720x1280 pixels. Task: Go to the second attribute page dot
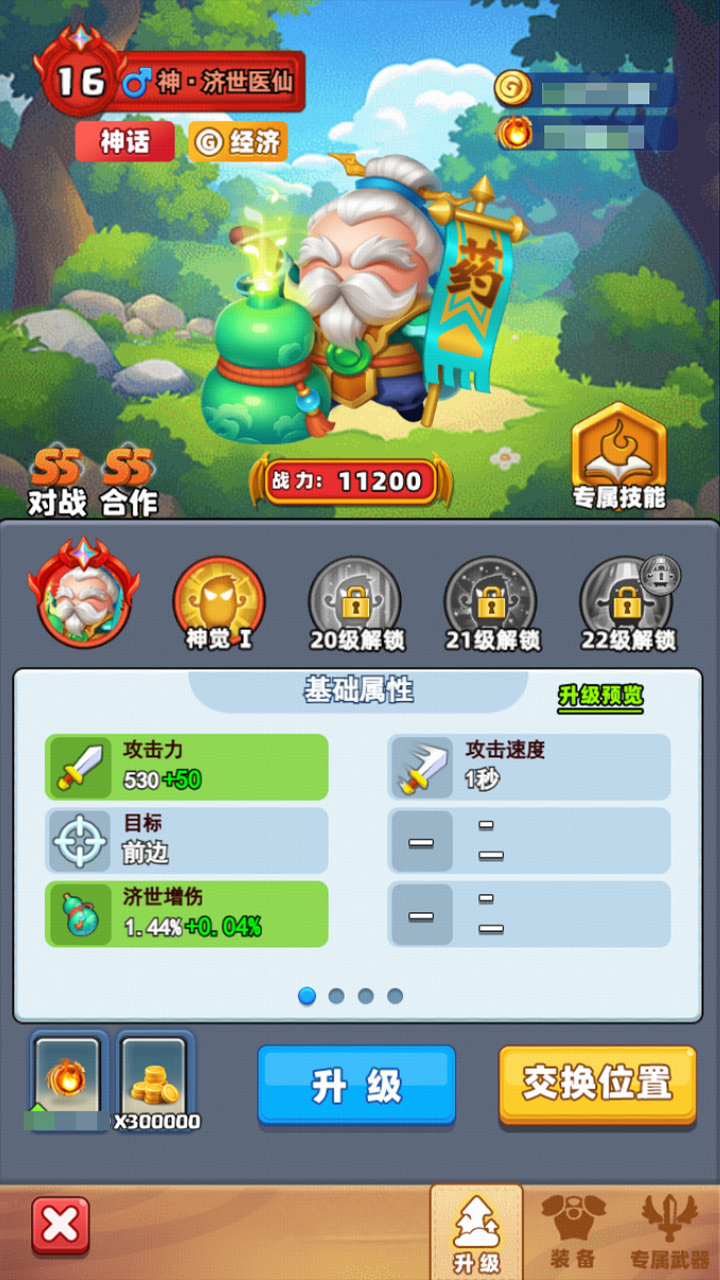coord(336,996)
